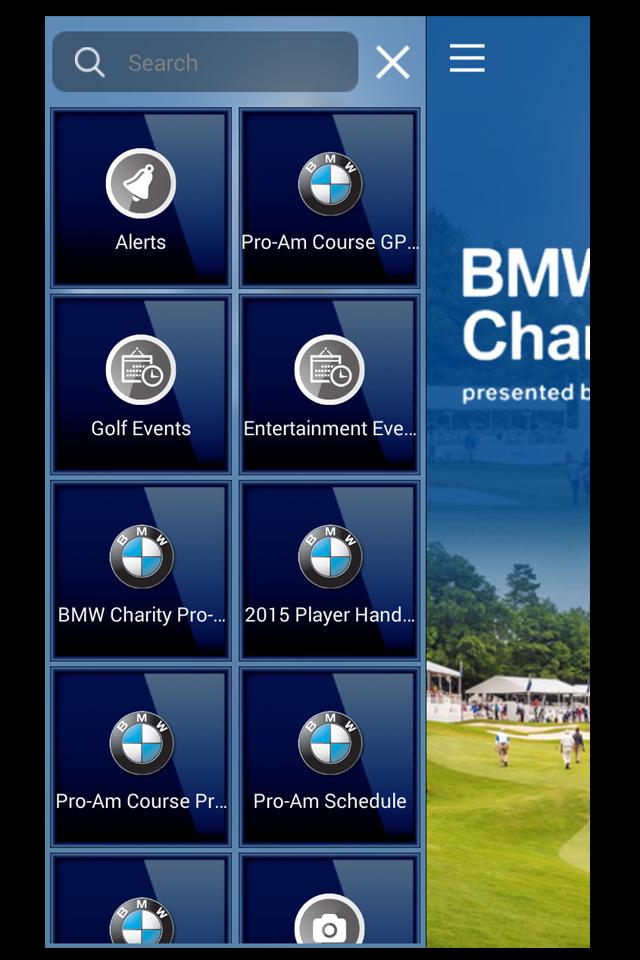Tap the hamburger menu icon
Screen dimensions: 640x960
pyautogui.click(x=467, y=58)
